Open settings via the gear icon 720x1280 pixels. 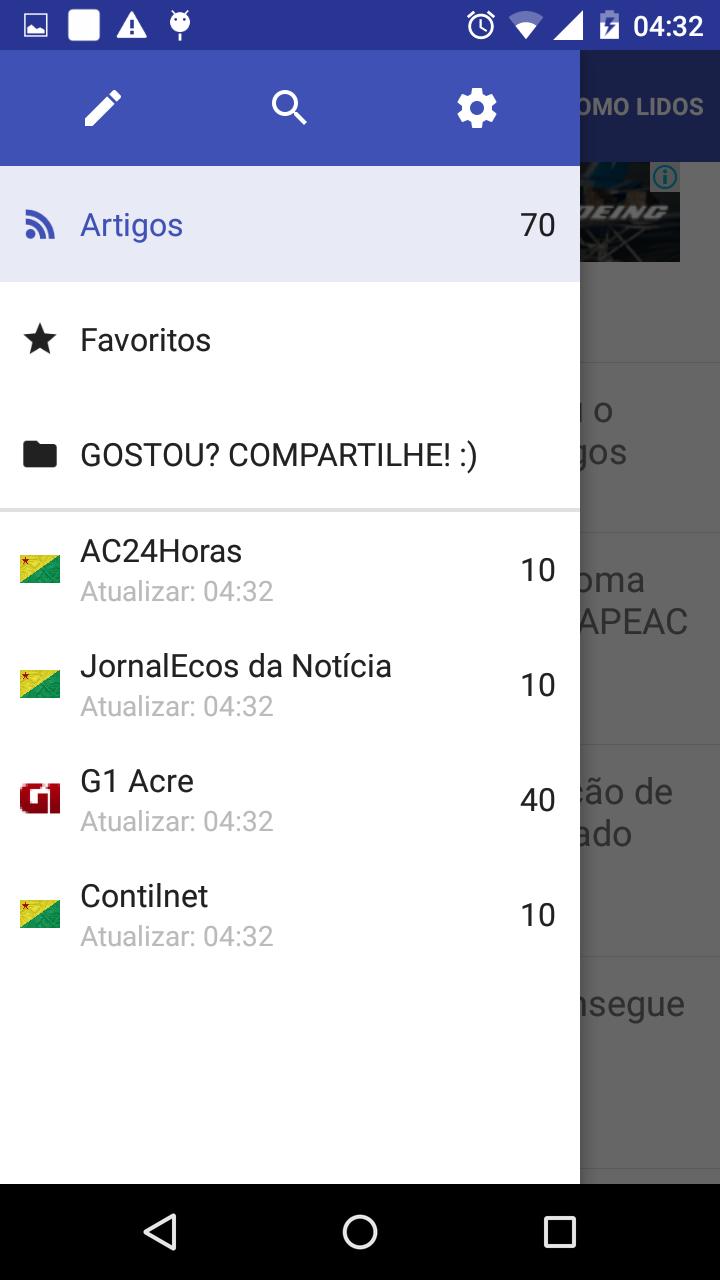tap(477, 108)
